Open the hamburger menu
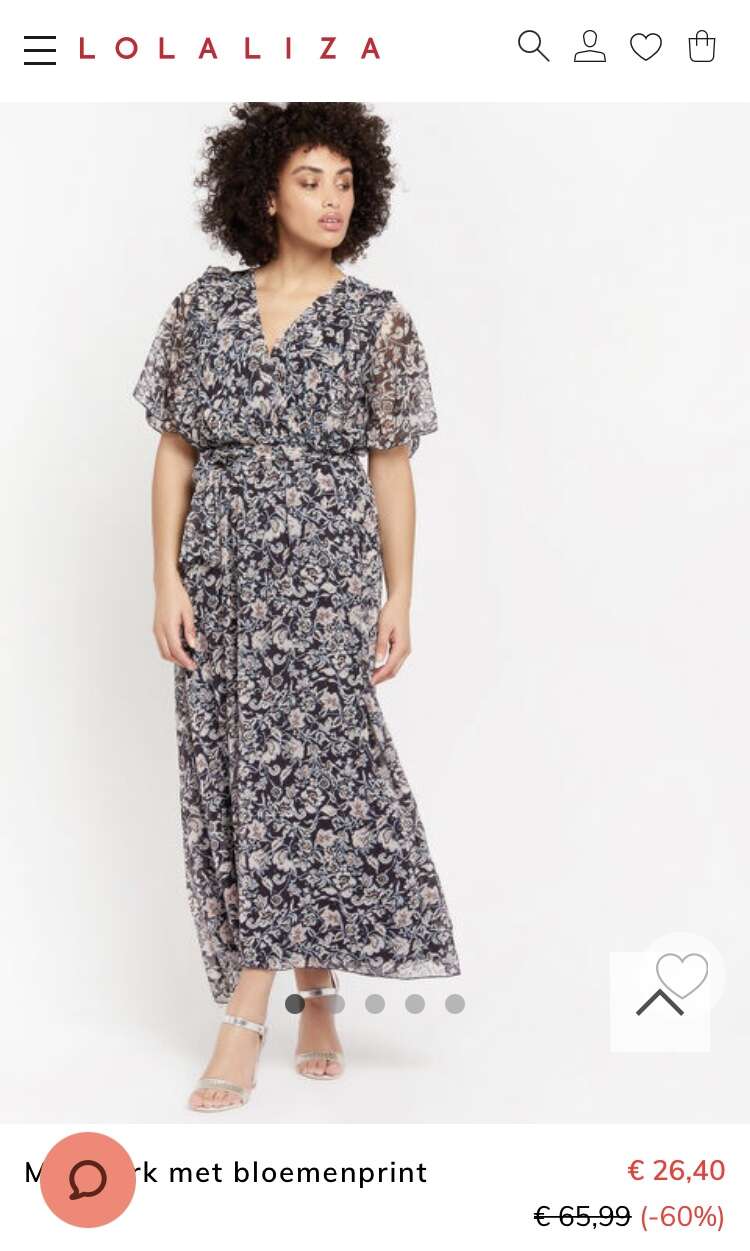The image size is (750, 1251). click(x=40, y=50)
